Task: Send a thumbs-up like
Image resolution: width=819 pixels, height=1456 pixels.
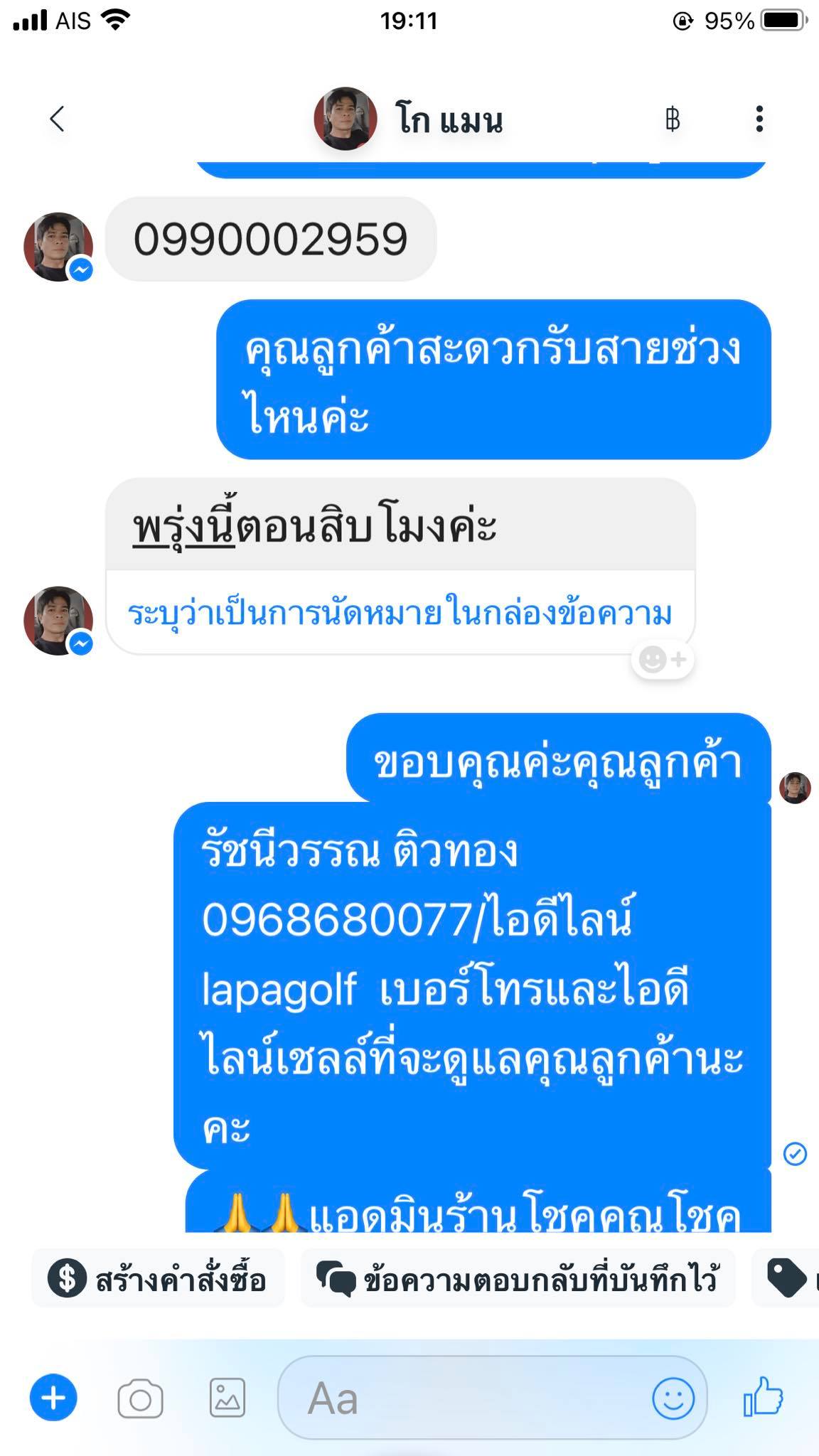Action: click(763, 1397)
